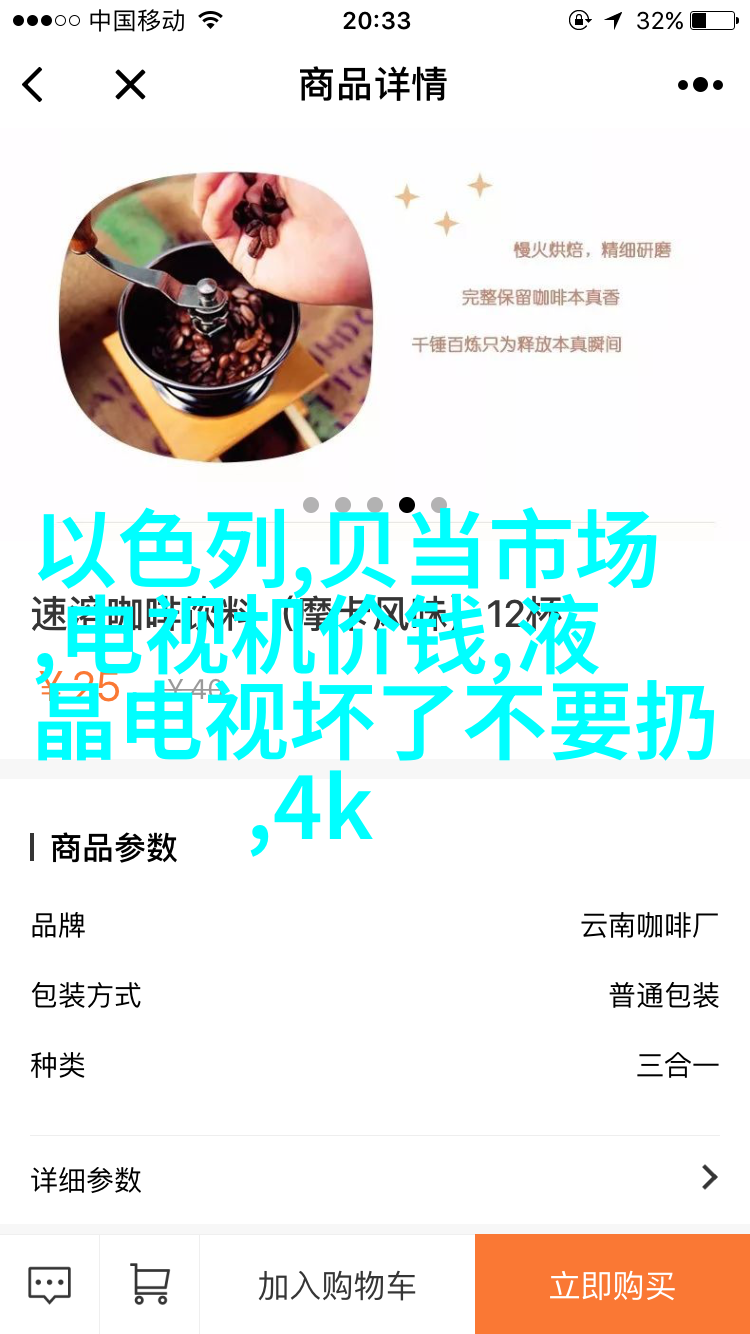Go back using the arrow icon
The width and height of the screenshot is (750, 1334).
[33, 85]
